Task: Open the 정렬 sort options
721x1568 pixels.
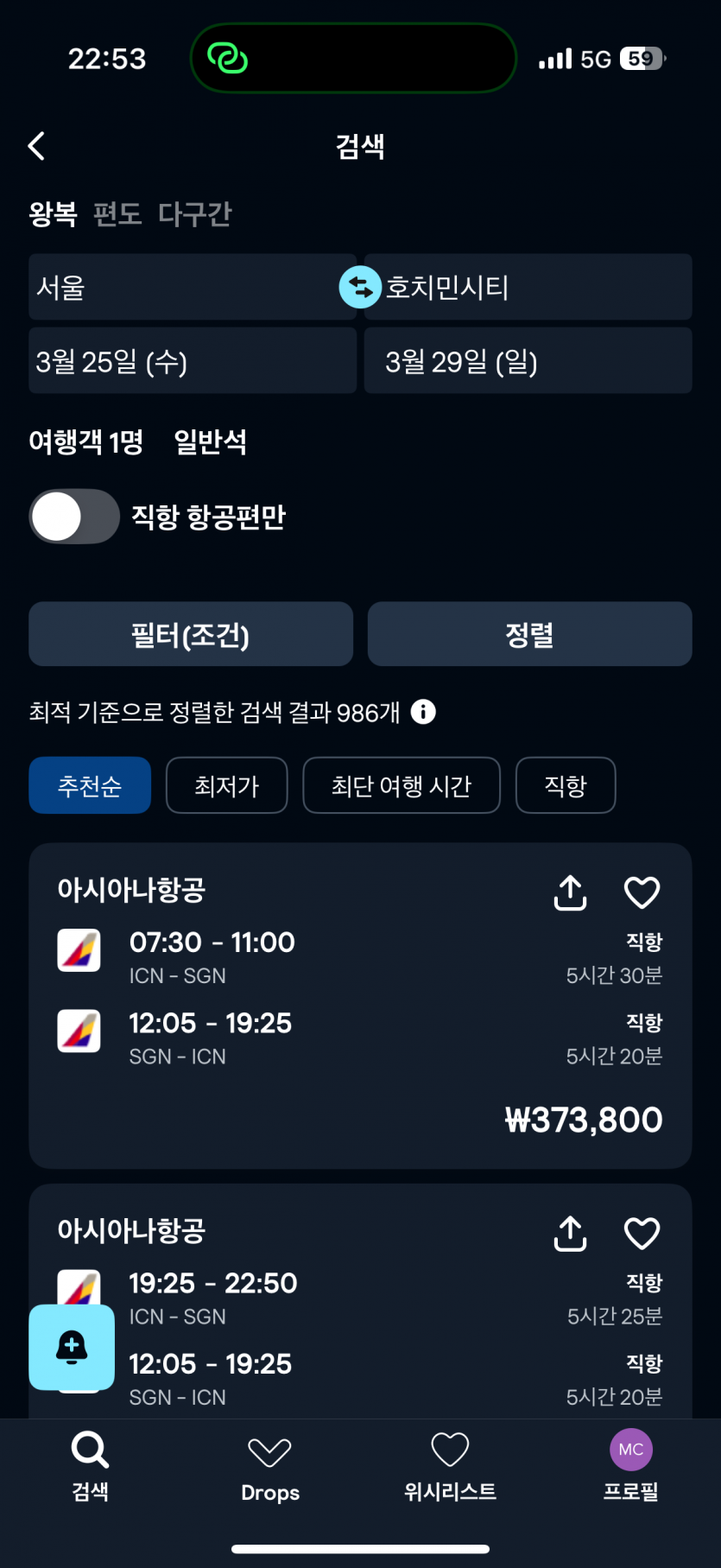Action: tap(529, 634)
